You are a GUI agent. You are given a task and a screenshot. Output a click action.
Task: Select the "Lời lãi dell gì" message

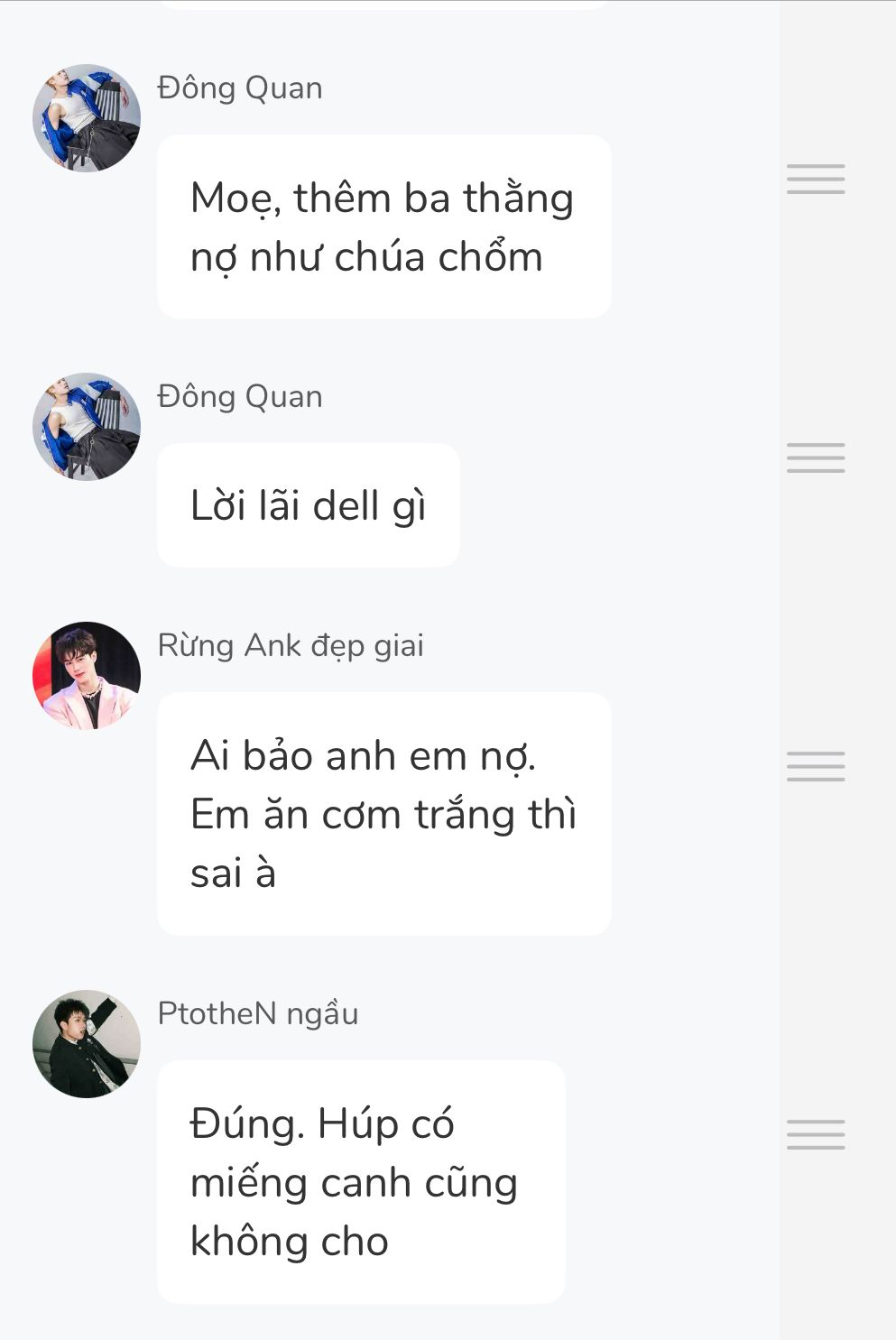308,505
